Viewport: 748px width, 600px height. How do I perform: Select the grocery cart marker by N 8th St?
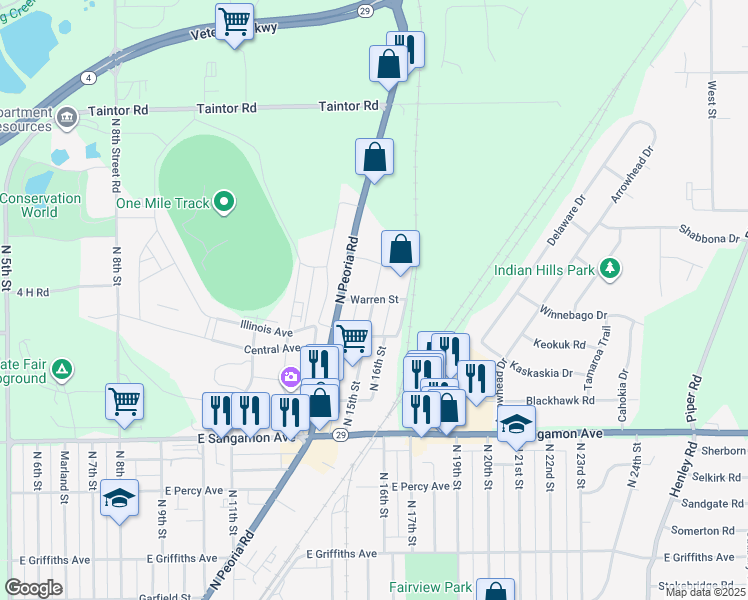tap(124, 401)
